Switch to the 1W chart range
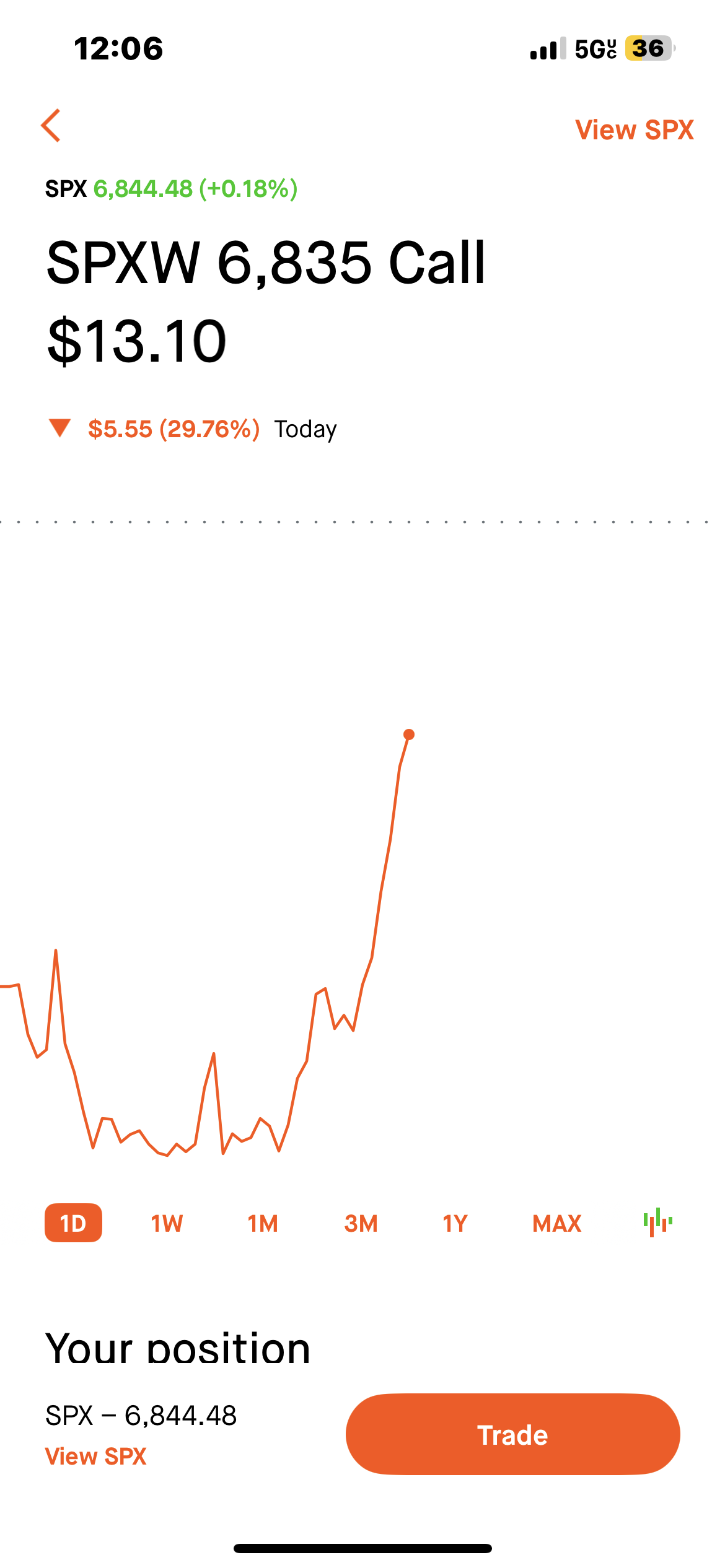 [167, 1223]
